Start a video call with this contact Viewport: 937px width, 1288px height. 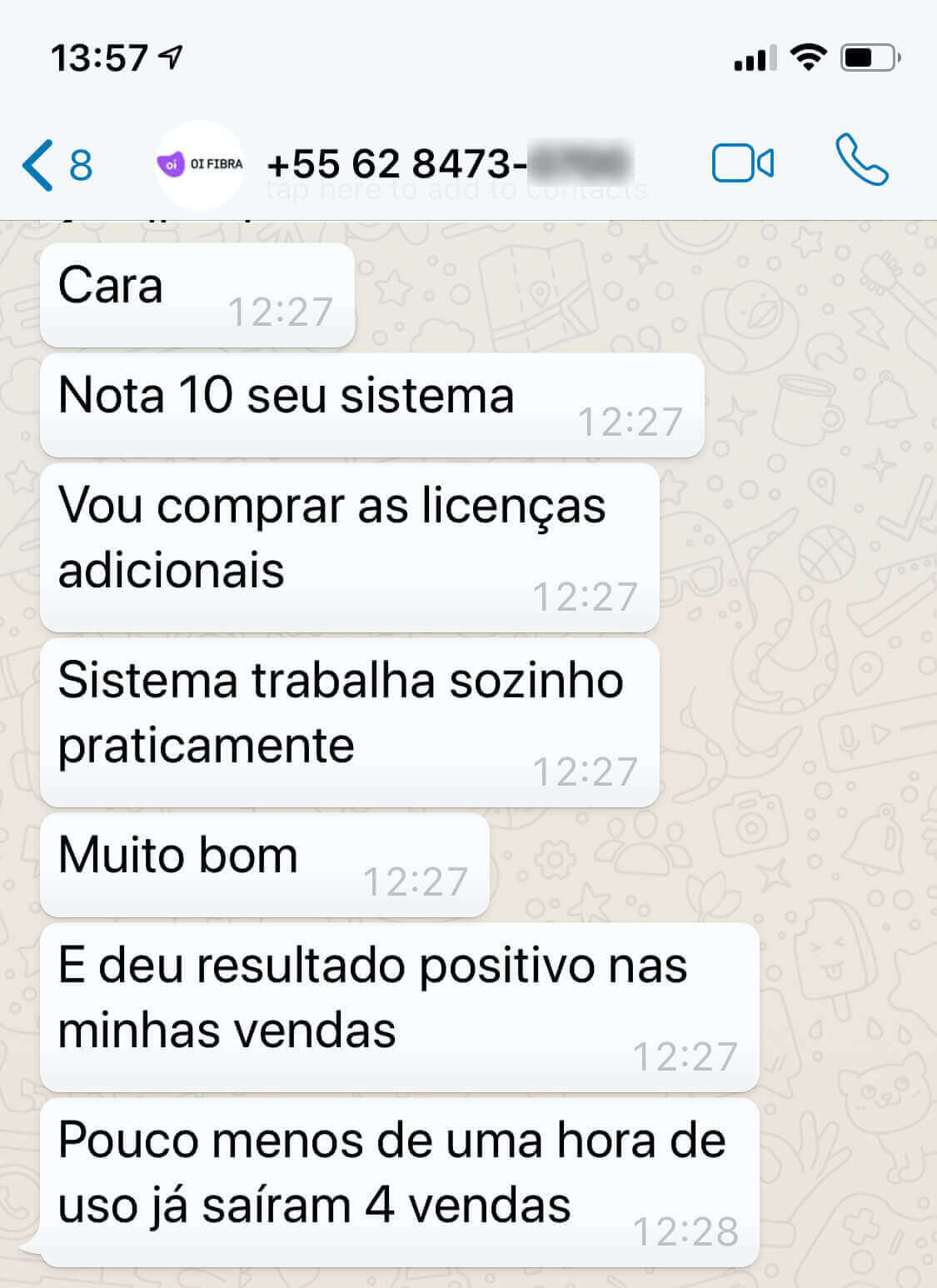(742, 163)
